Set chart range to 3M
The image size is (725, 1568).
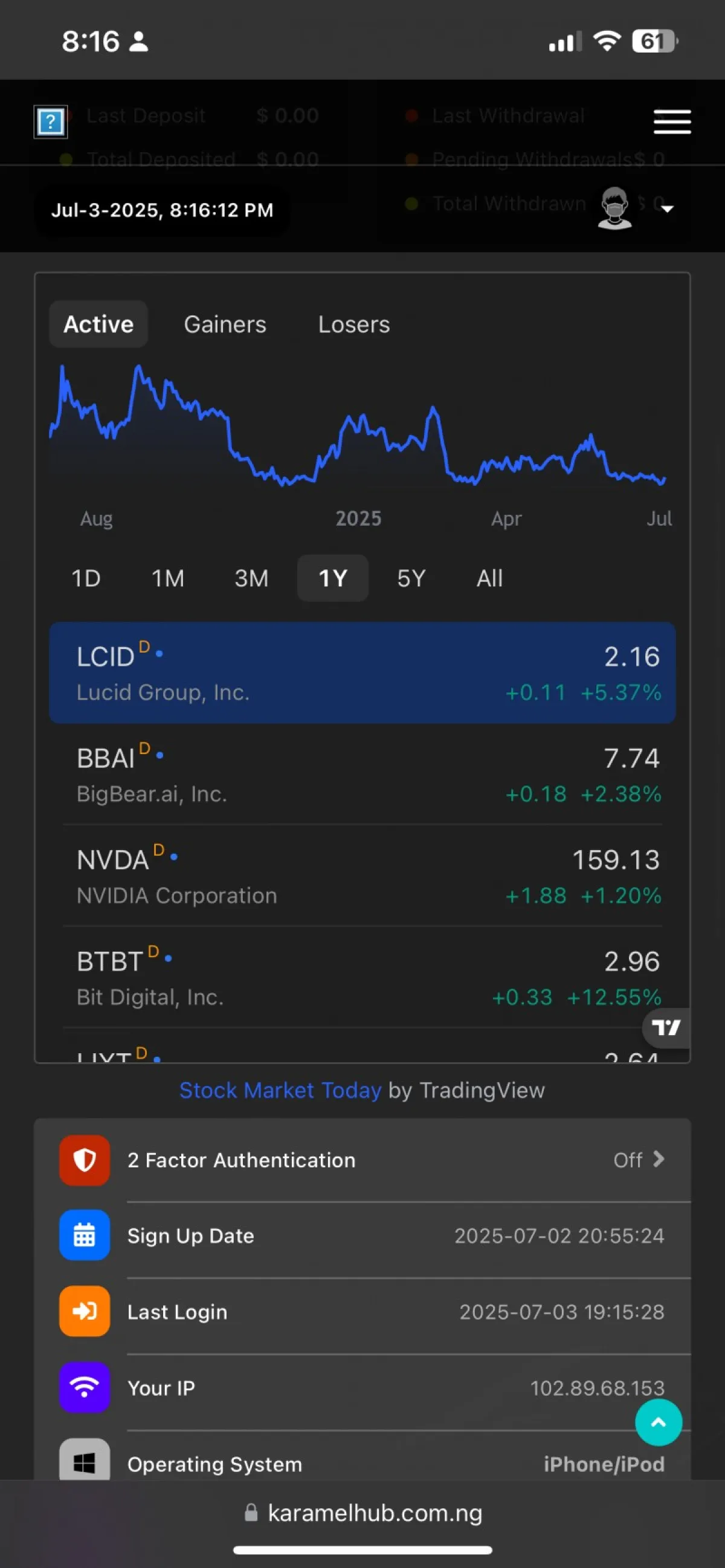[251, 578]
